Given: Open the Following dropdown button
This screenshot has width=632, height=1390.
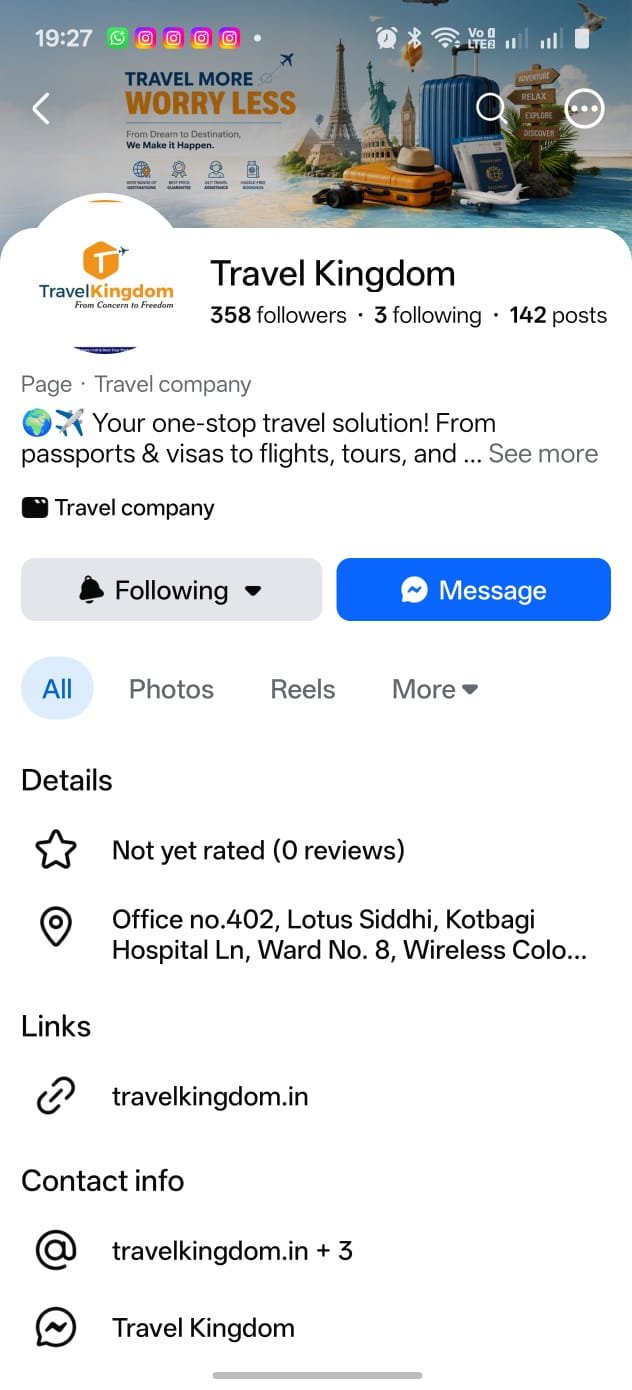Looking at the screenshot, I should pos(171,590).
